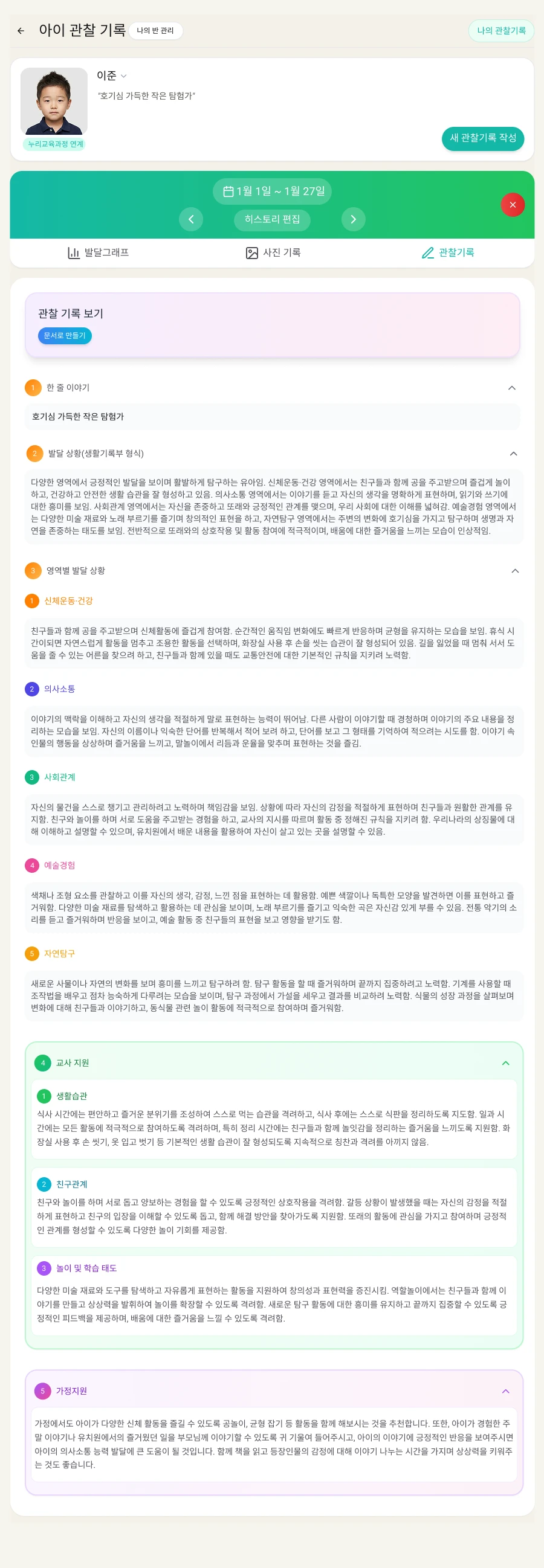Collapse the 한 줄 이야기 section
The height and width of the screenshot is (1568, 544).
click(x=512, y=388)
